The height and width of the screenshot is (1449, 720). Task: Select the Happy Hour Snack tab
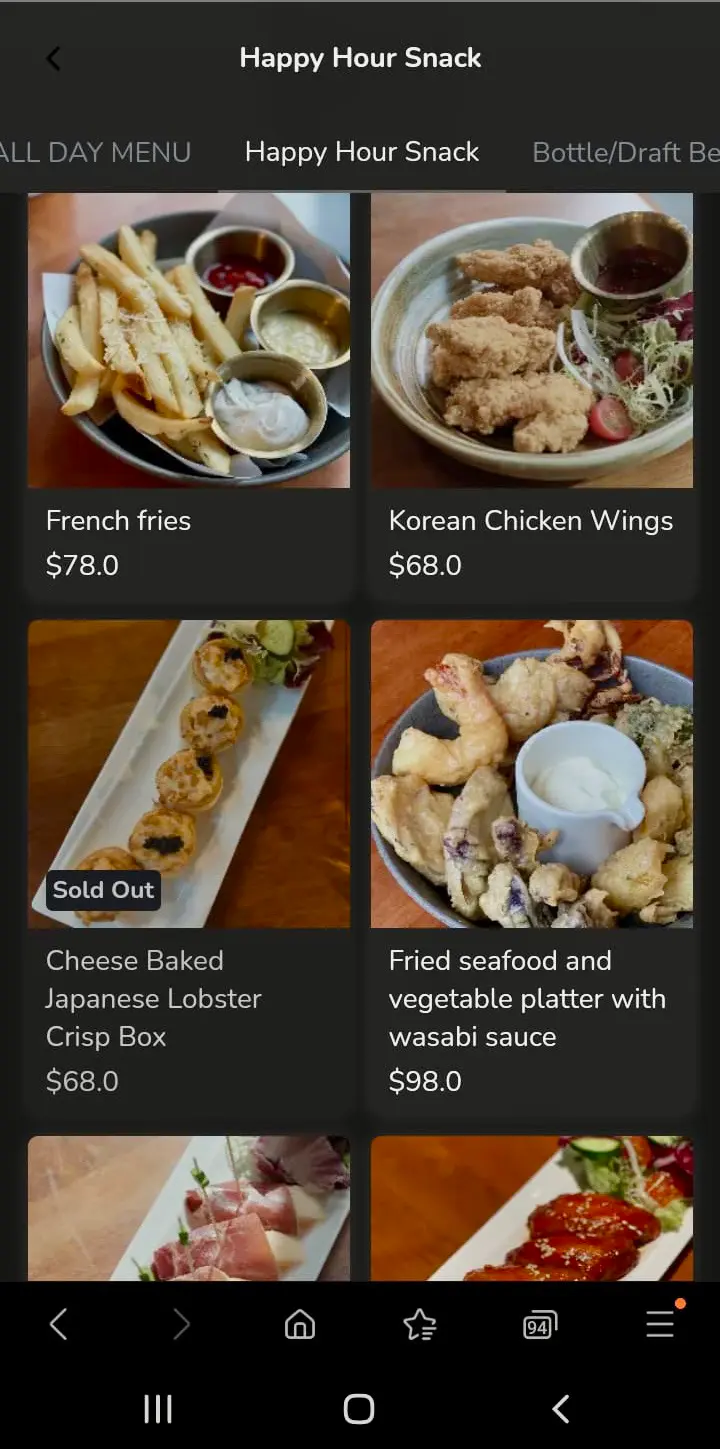coord(362,152)
